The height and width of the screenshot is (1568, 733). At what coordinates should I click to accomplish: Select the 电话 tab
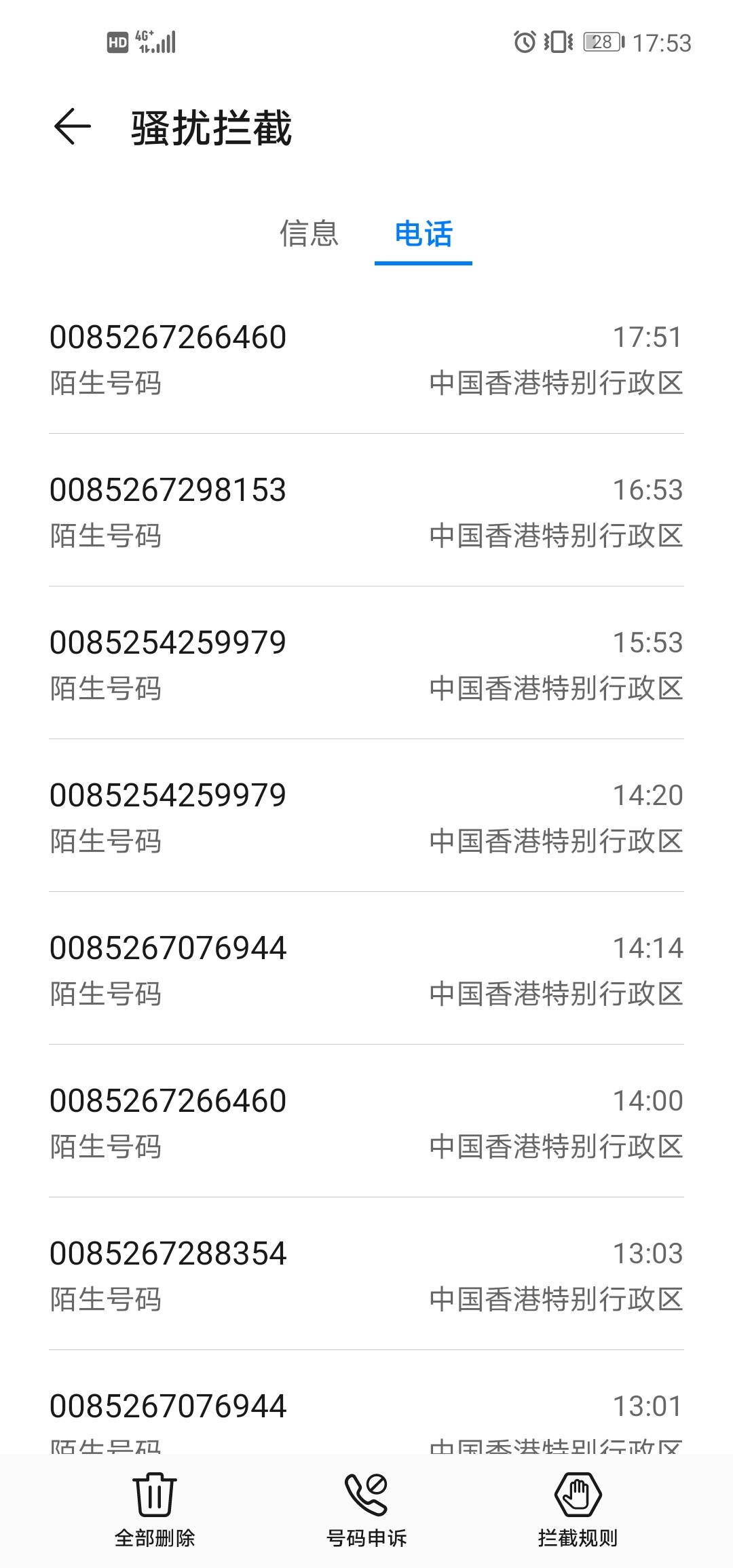click(x=424, y=234)
